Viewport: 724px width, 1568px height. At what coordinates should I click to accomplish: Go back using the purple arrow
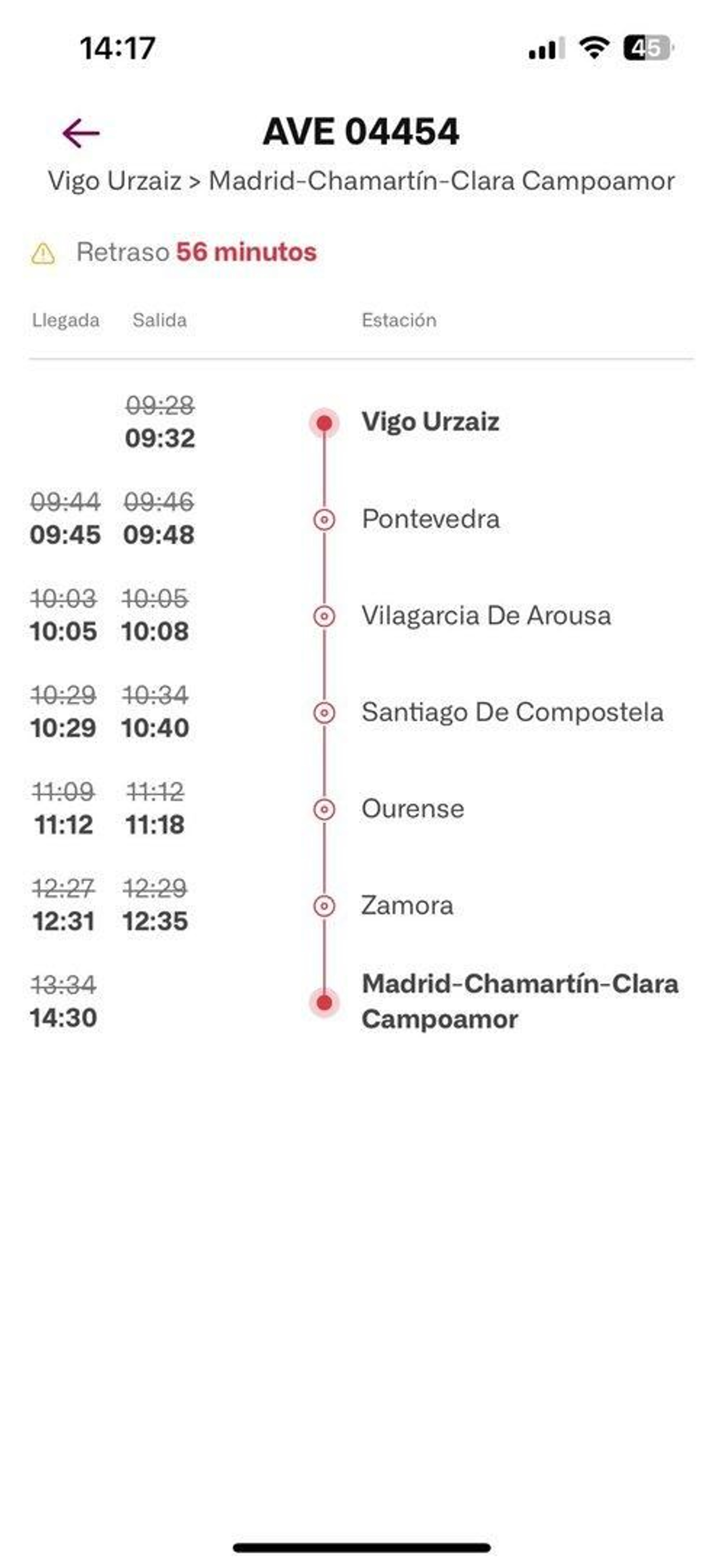81,133
